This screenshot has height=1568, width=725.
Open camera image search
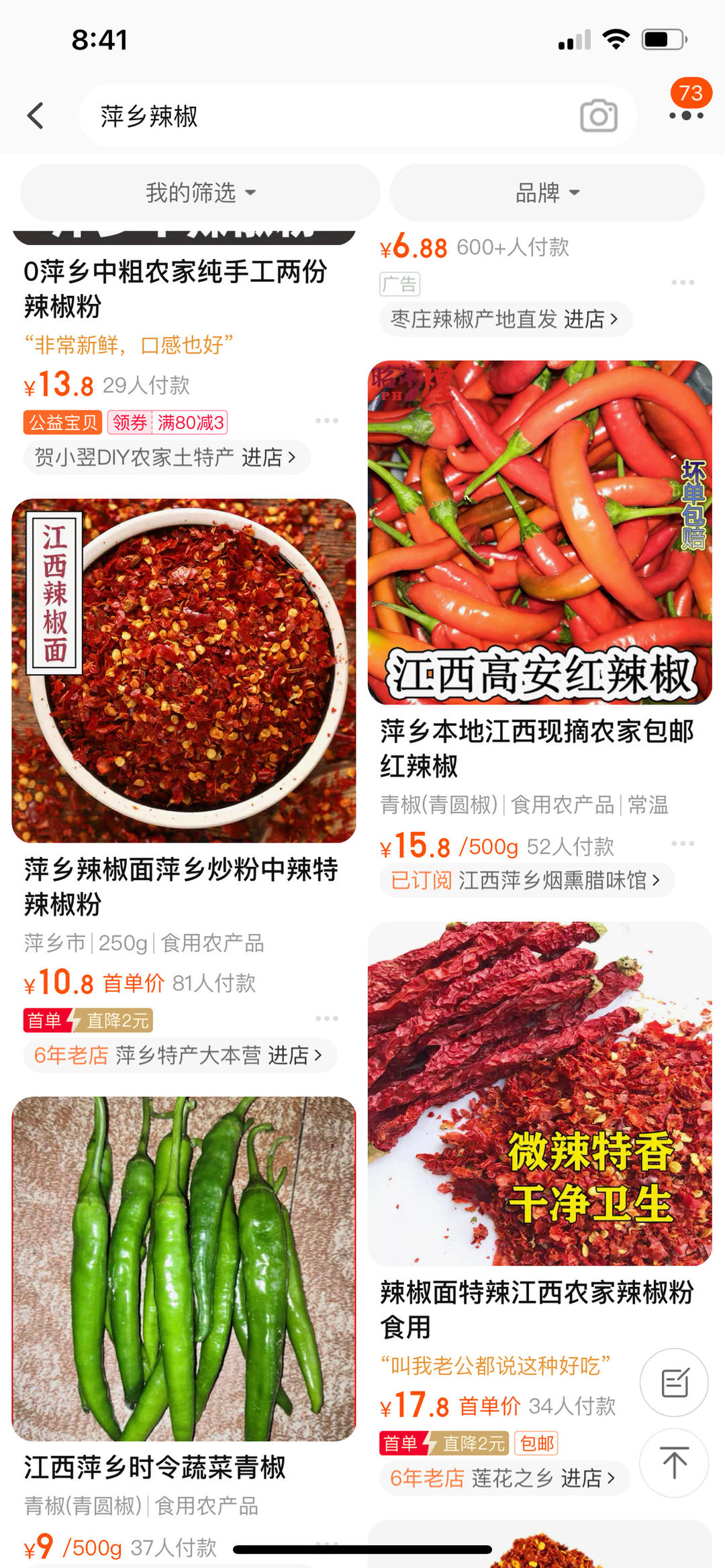[x=598, y=116]
